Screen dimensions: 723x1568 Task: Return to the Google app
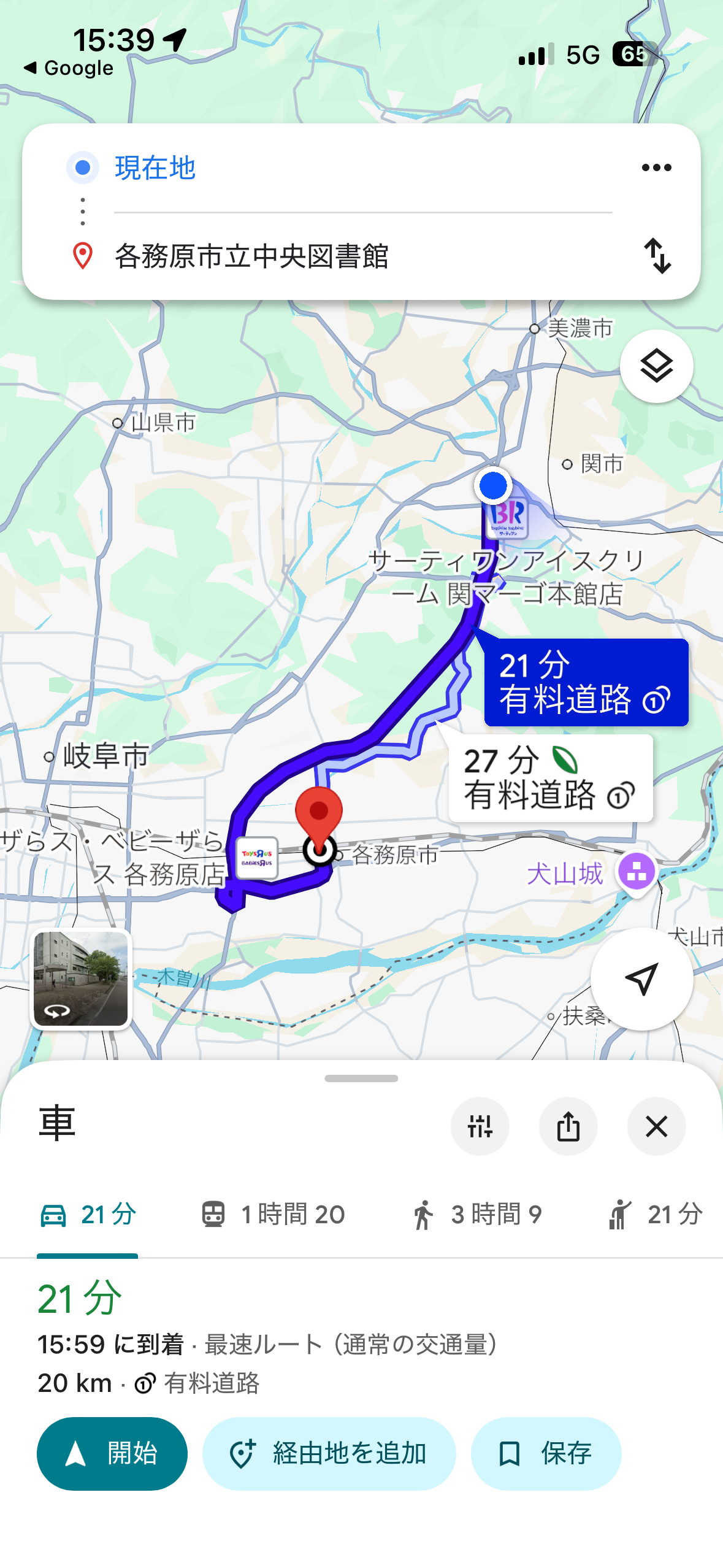point(69,68)
